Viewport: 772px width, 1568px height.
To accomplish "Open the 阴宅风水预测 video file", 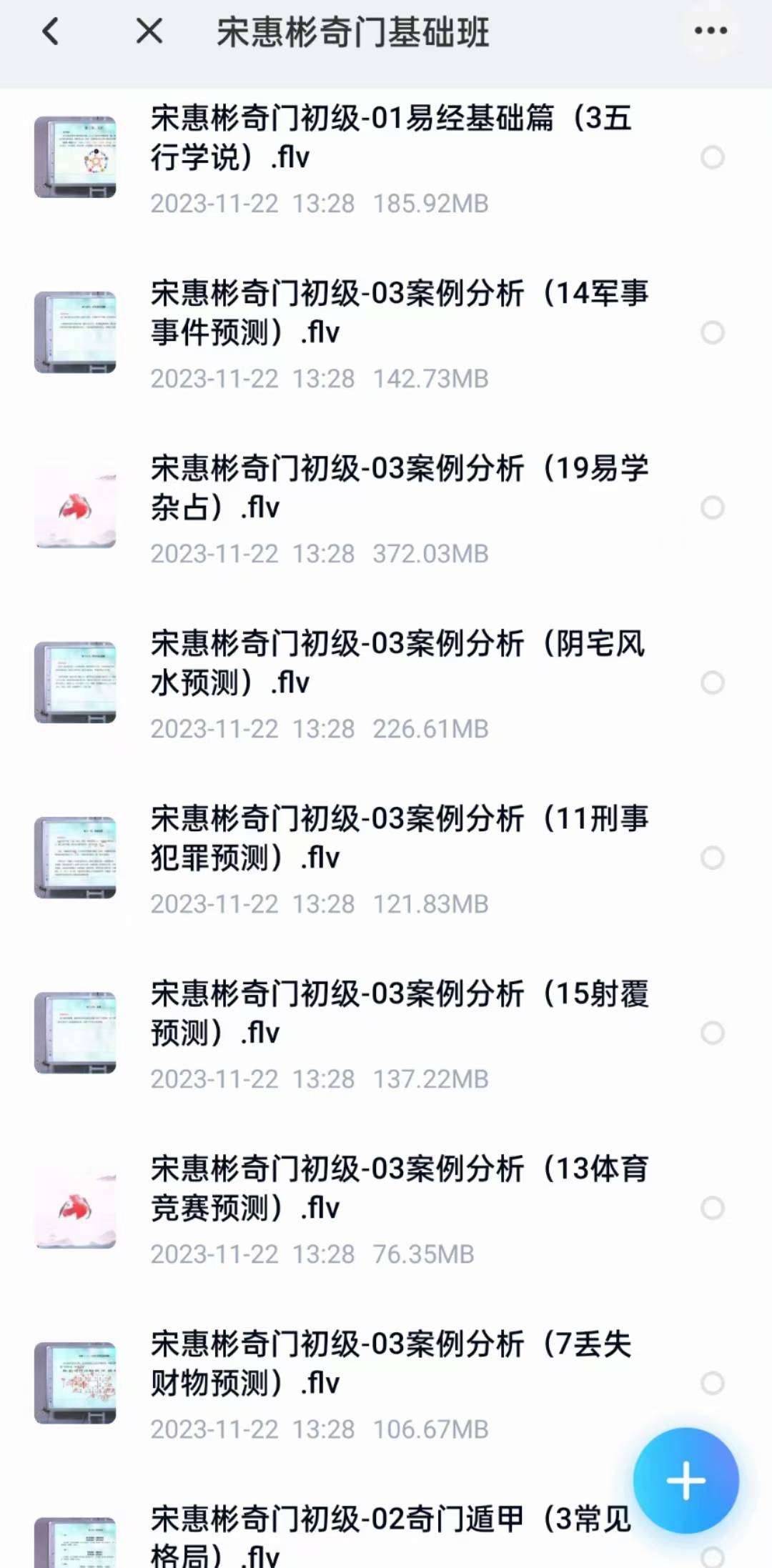I will (397, 663).
